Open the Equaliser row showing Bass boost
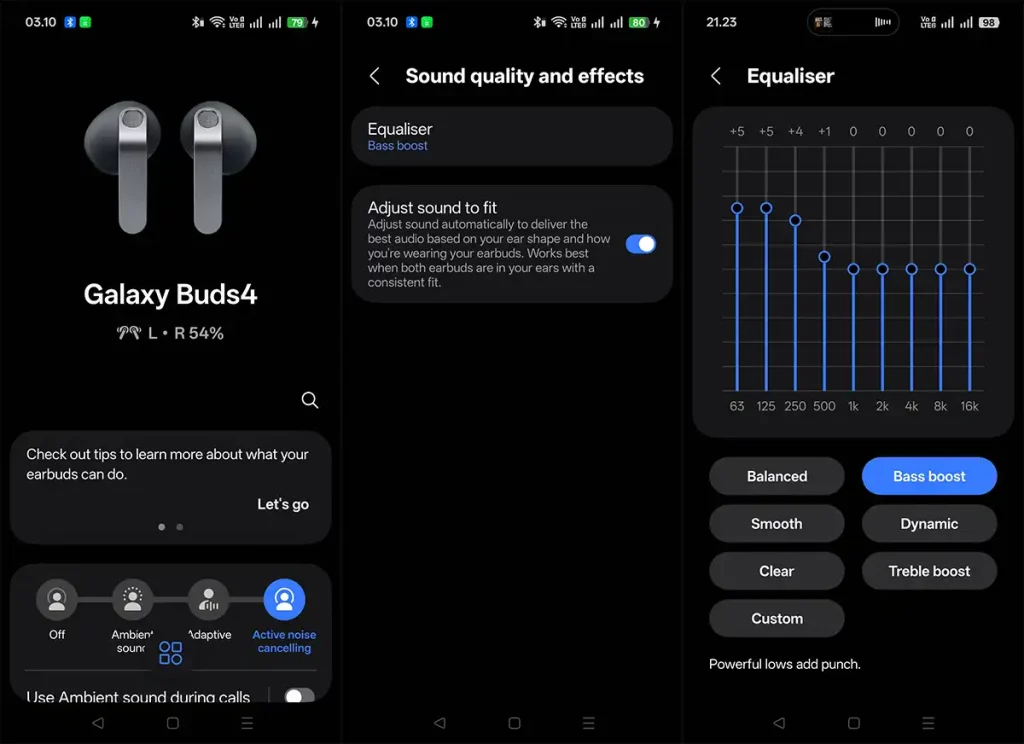This screenshot has width=1024, height=744. tap(512, 136)
